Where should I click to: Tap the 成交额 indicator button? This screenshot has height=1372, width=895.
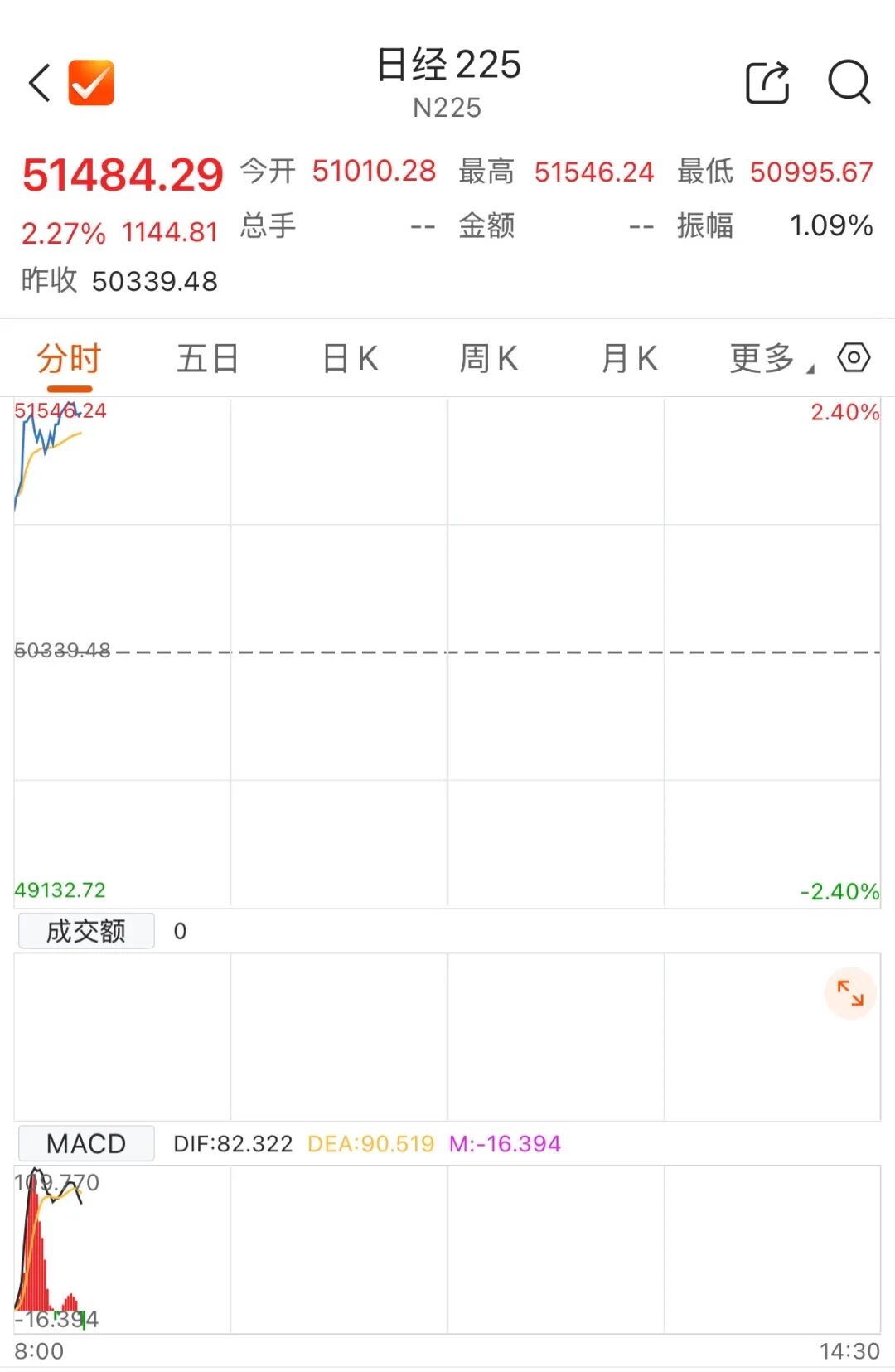pos(86,931)
